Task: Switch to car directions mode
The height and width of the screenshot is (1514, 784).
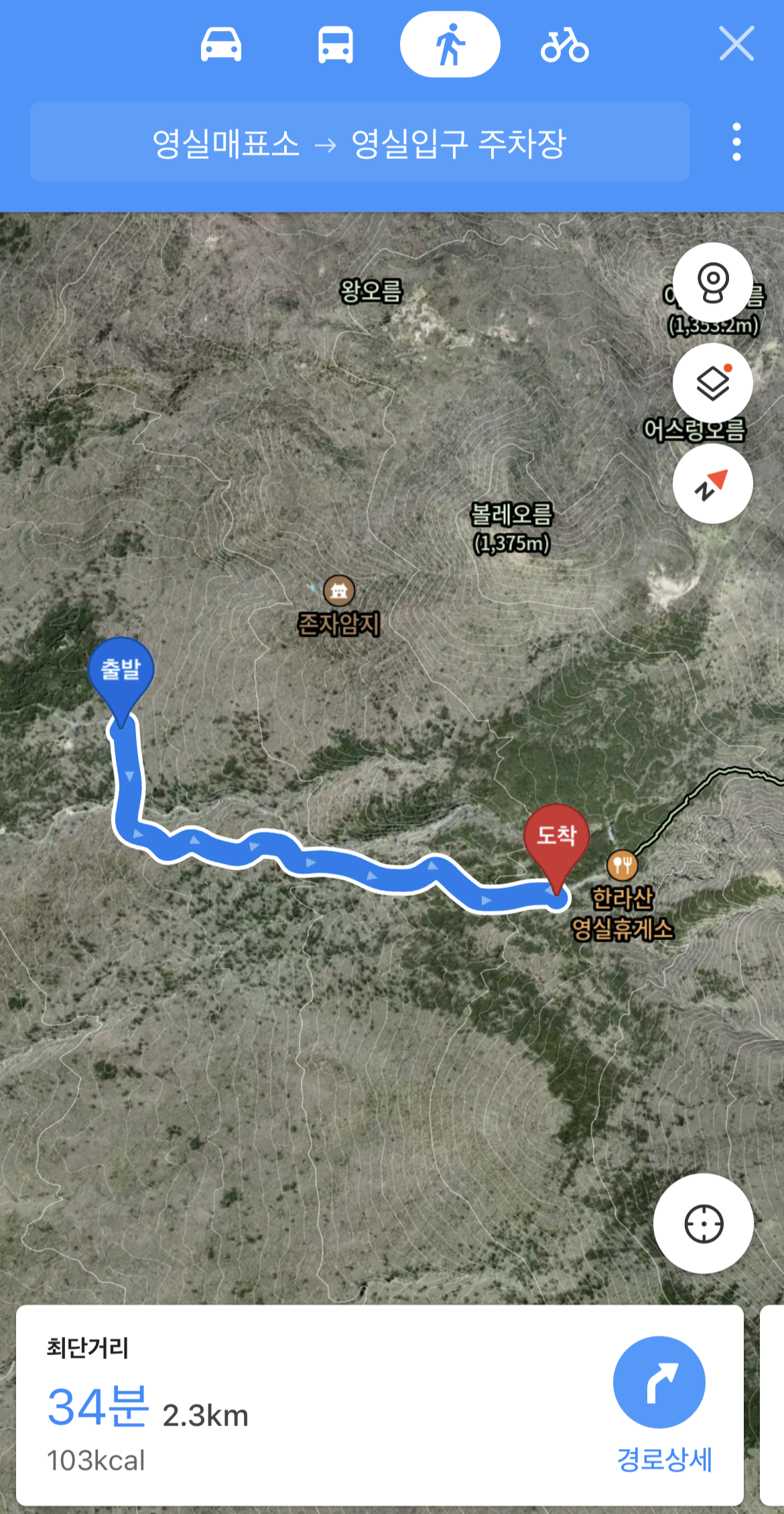Action: point(221,45)
